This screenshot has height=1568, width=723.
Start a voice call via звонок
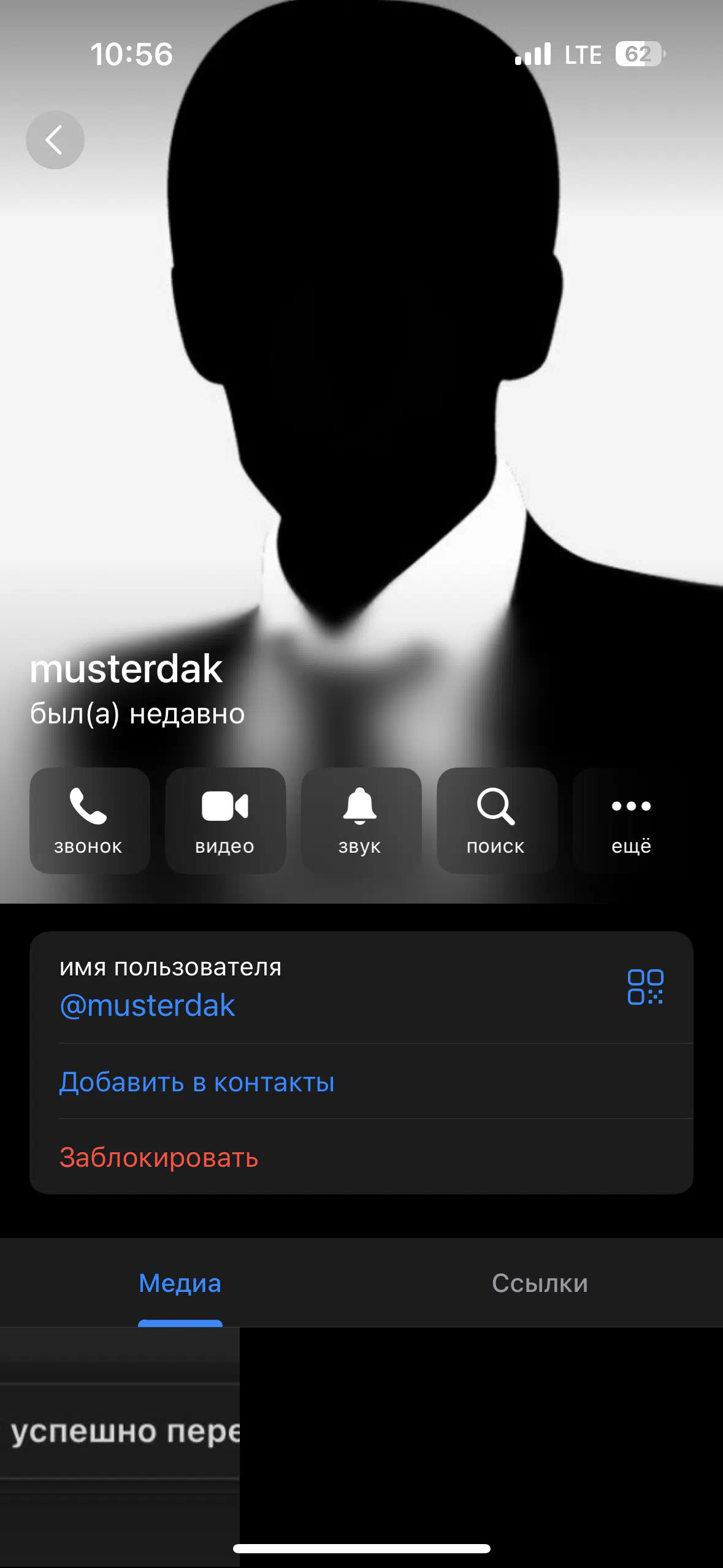click(x=90, y=820)
